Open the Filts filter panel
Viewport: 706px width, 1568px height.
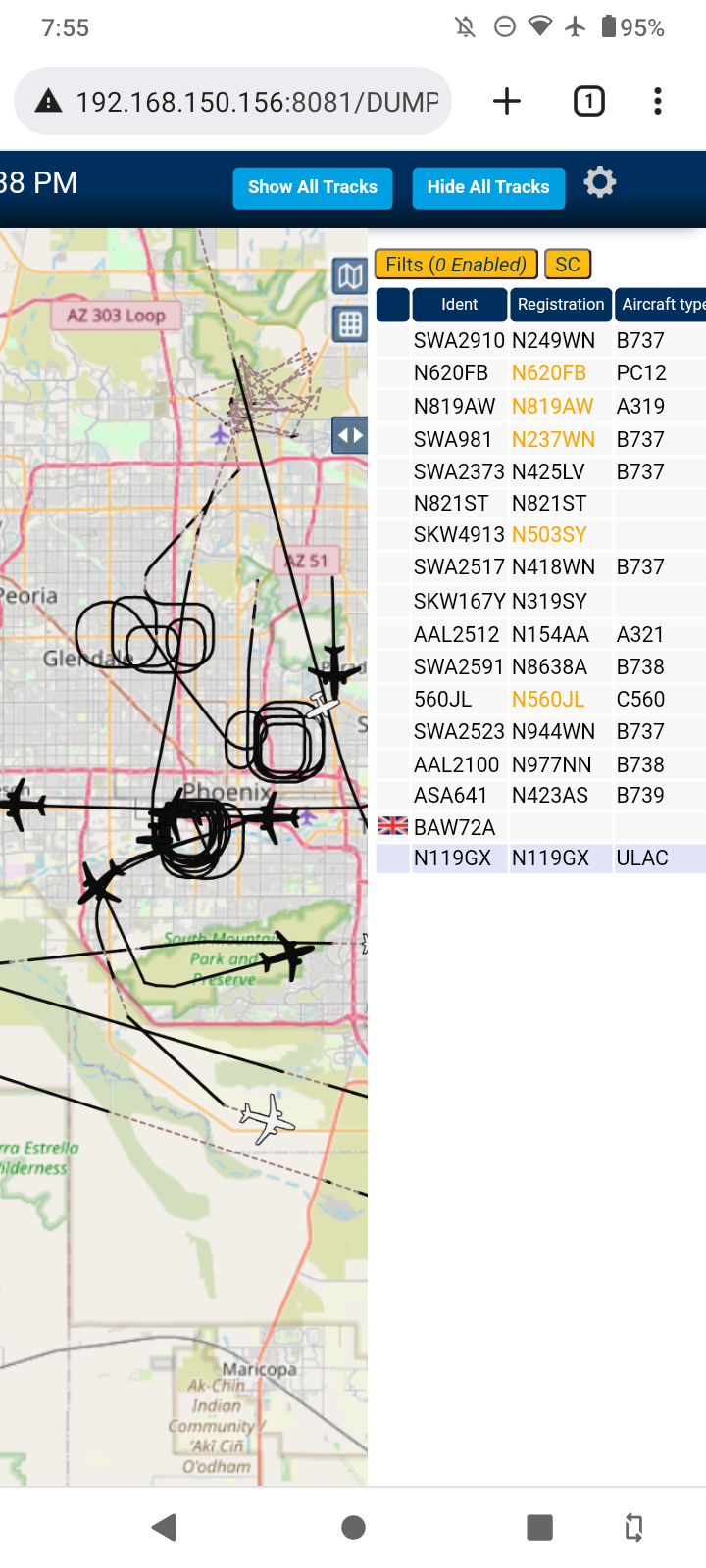456,265
